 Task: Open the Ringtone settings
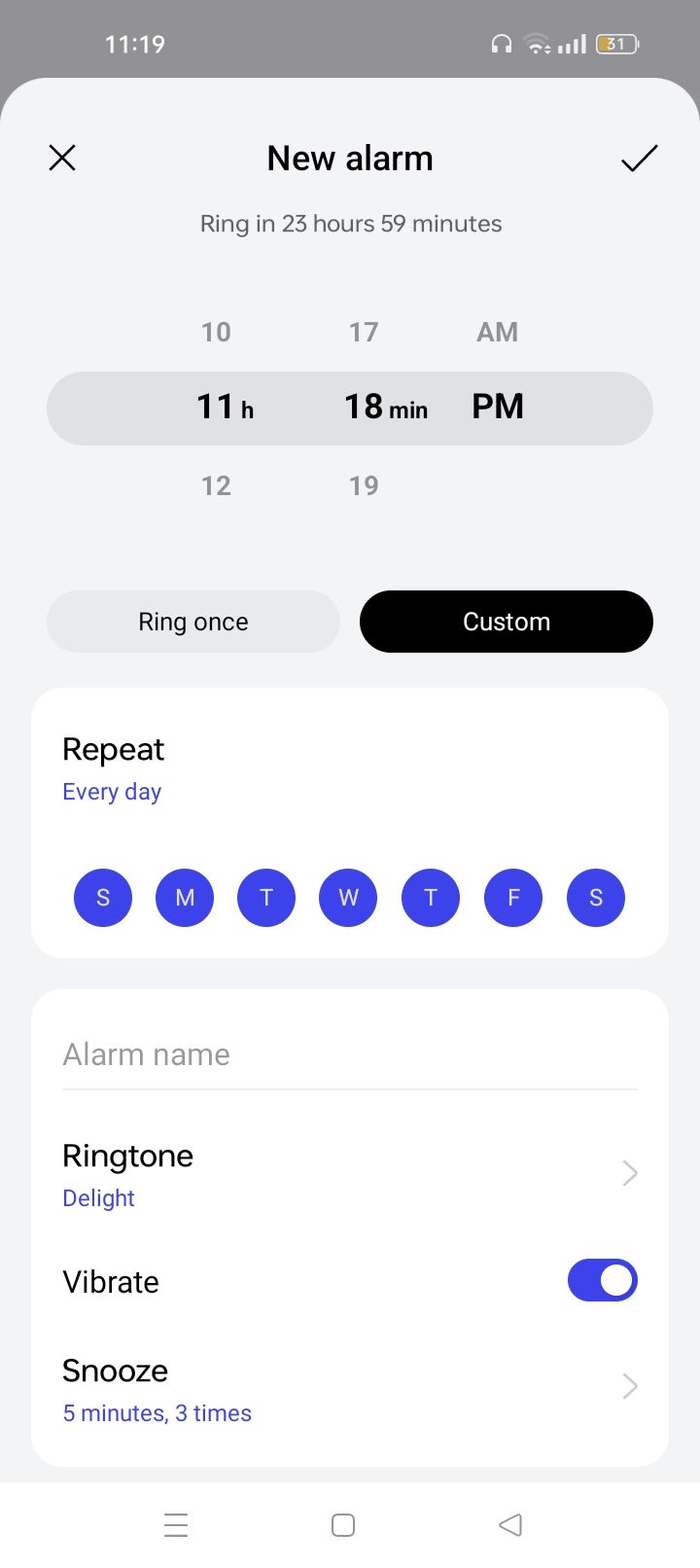tap(350, 1174)
